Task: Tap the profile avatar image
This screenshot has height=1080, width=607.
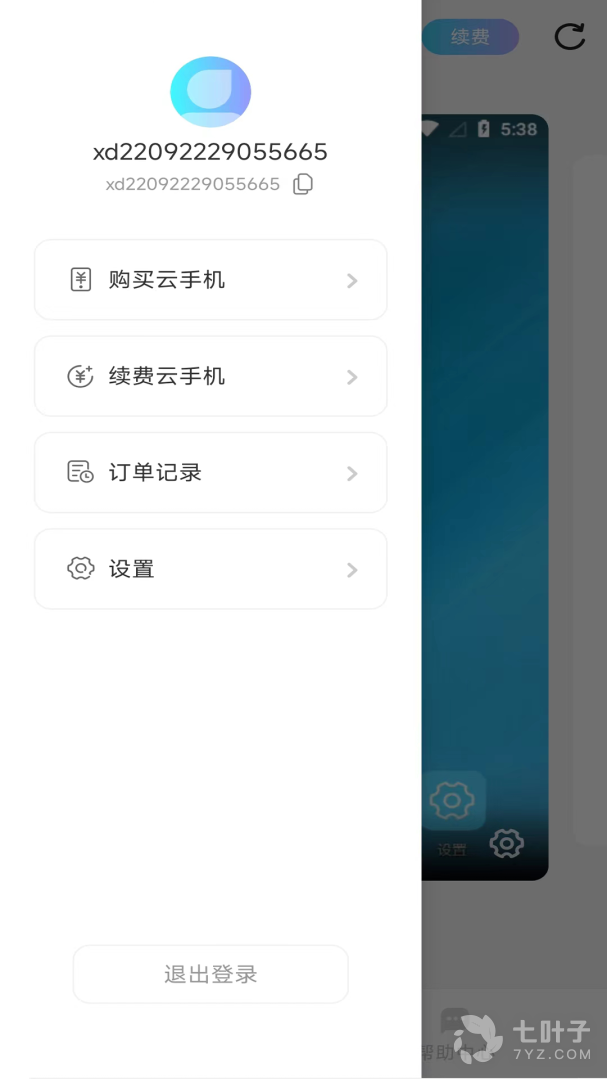Action: (210, 92)
